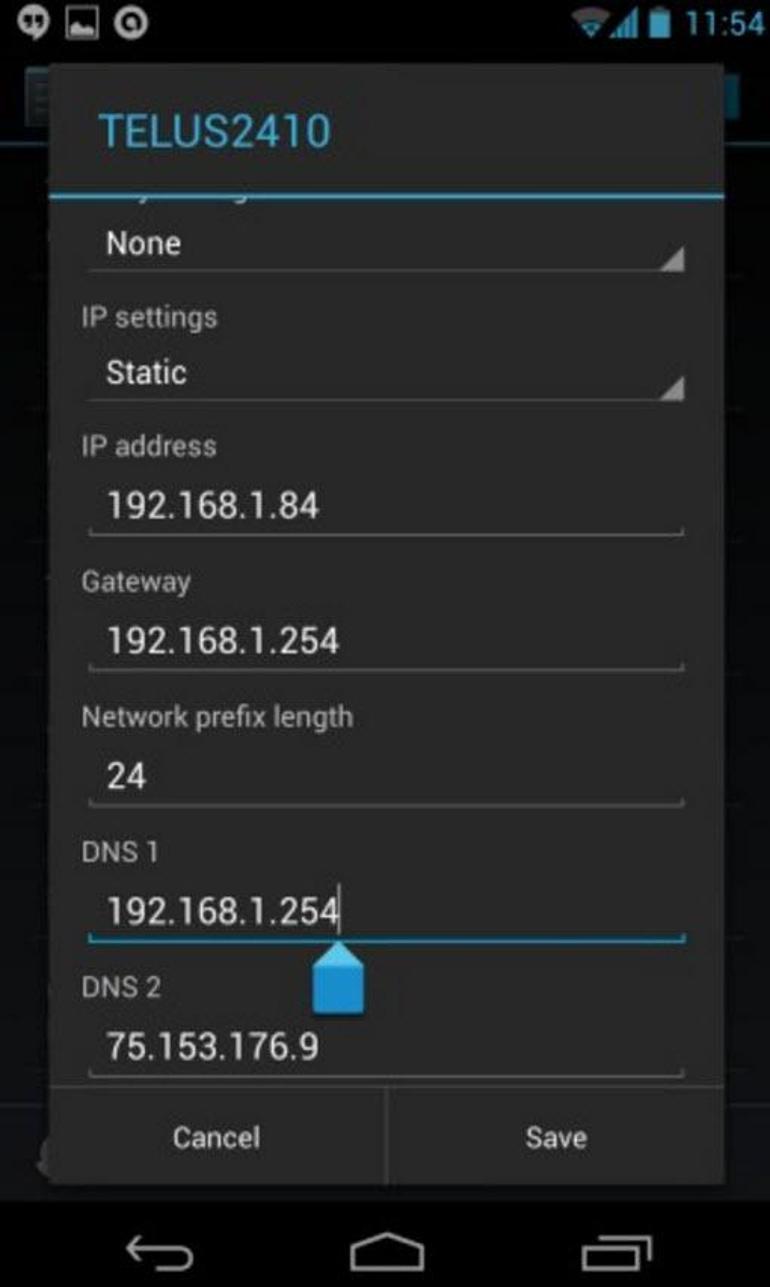Go back using the system back button
This screenshot has width=770, height=1287.
pyautogui.click(x=158, y=1251)
